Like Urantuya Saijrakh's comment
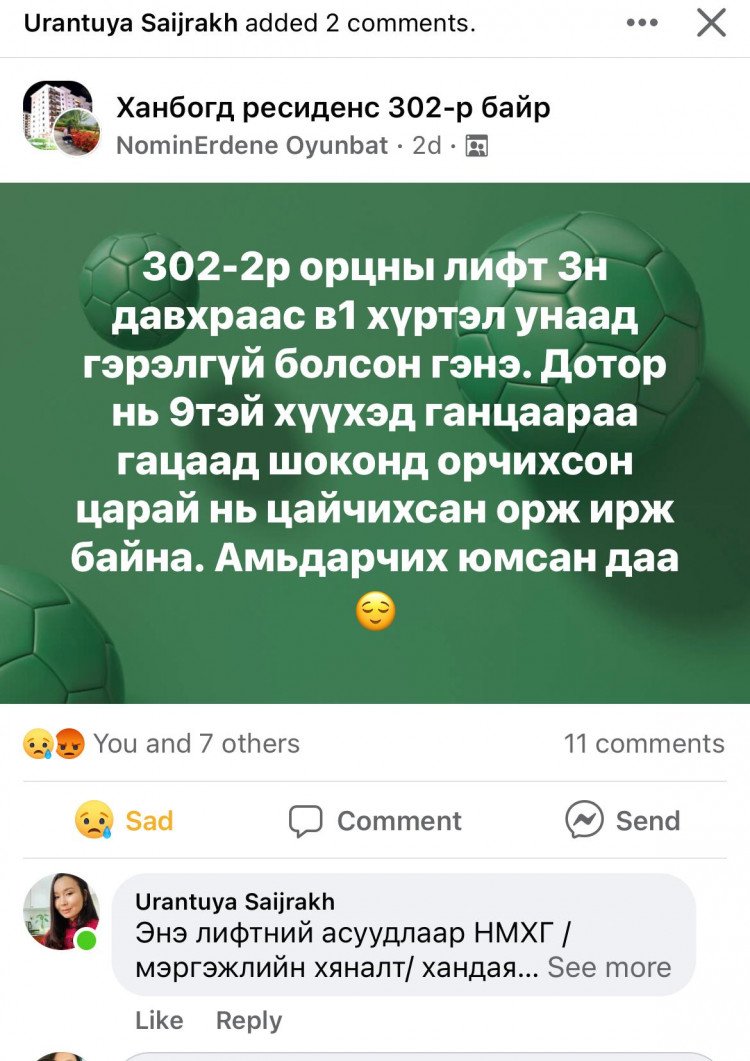The width and height of the screenshot is (750, 1061). point(159,1020)
